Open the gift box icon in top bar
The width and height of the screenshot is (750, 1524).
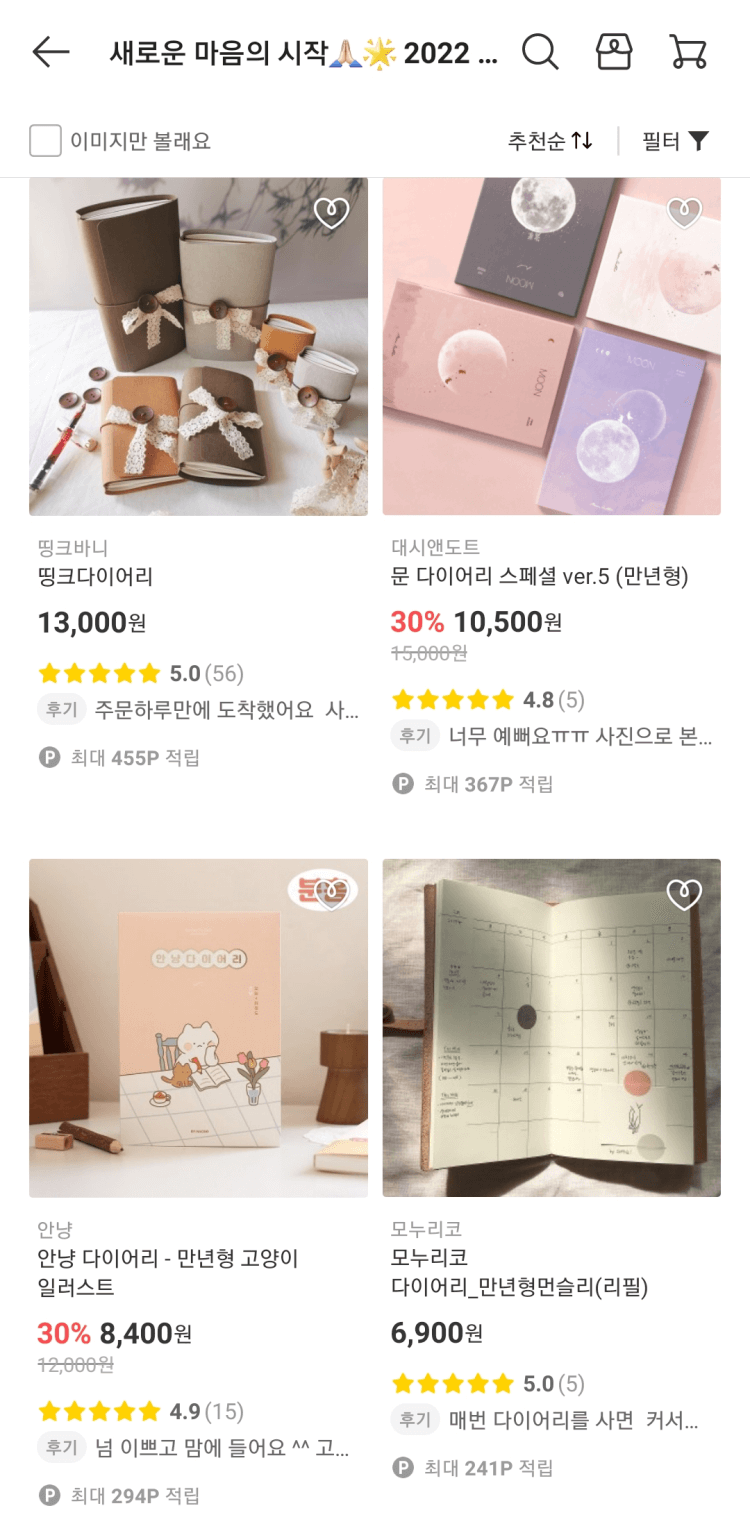614,53
